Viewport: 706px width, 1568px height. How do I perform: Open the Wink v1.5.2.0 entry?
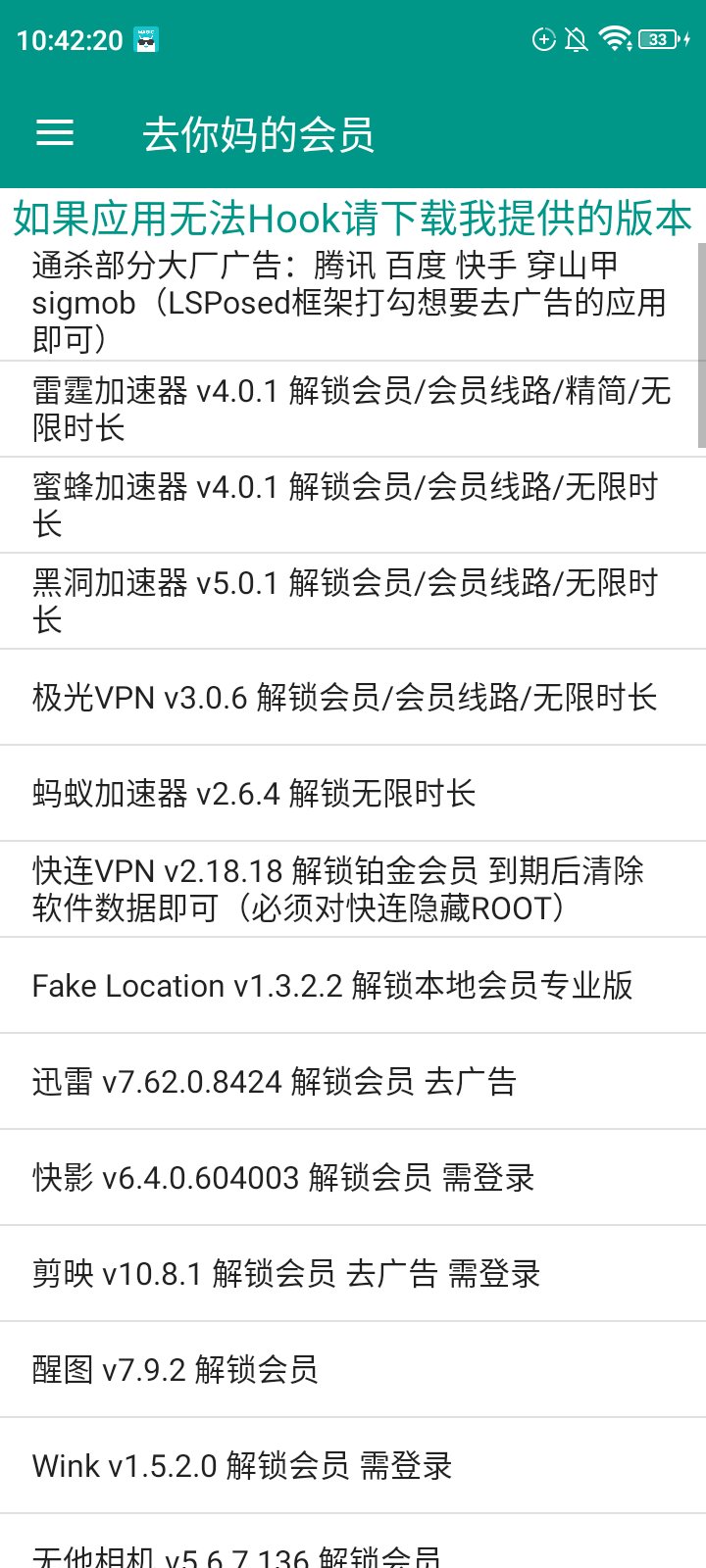tap(353, 1465)
